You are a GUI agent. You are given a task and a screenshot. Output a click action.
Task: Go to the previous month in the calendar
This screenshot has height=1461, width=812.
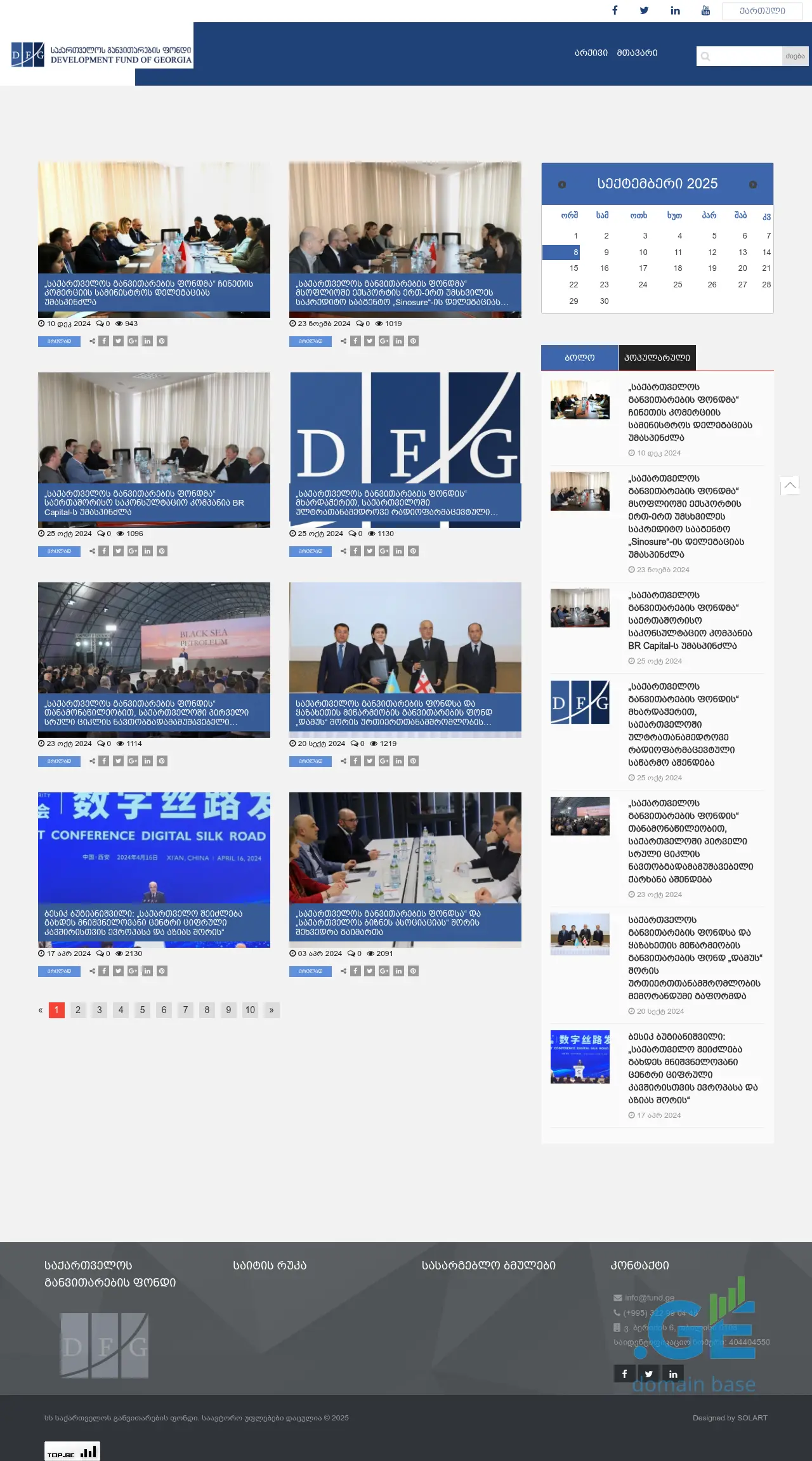pos(562,185)
